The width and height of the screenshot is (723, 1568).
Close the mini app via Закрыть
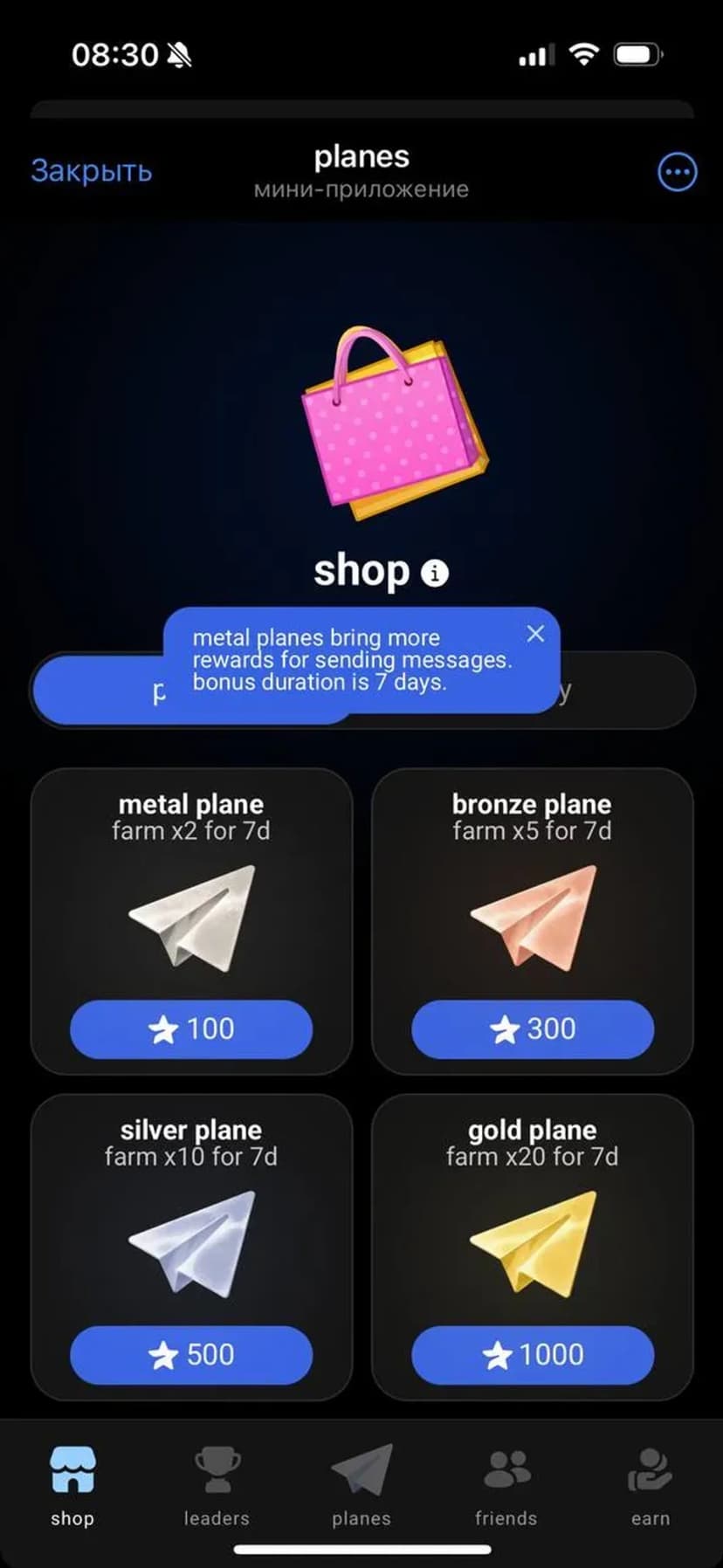(92, 170)
